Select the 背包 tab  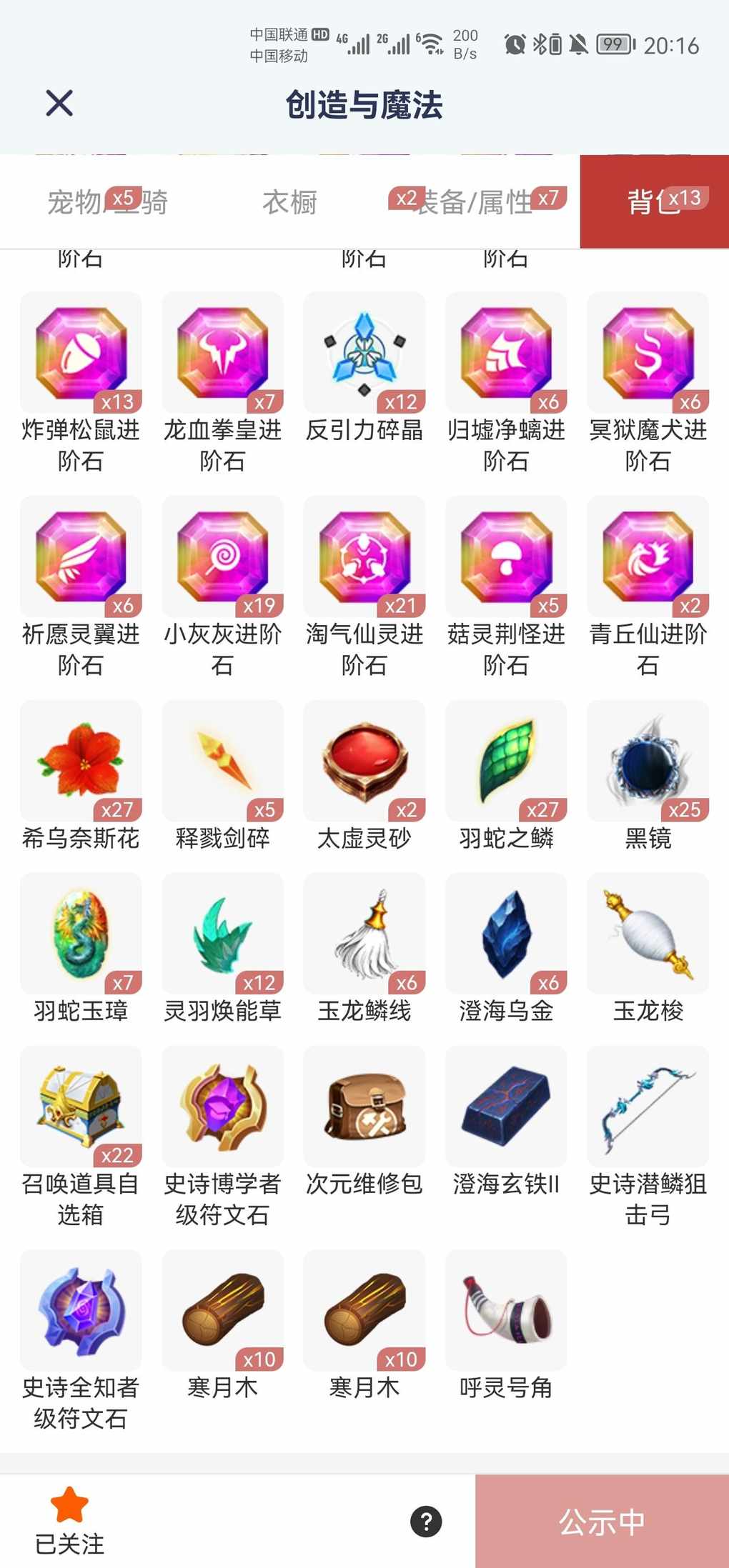pyautogui.click(x=654, y=202)
